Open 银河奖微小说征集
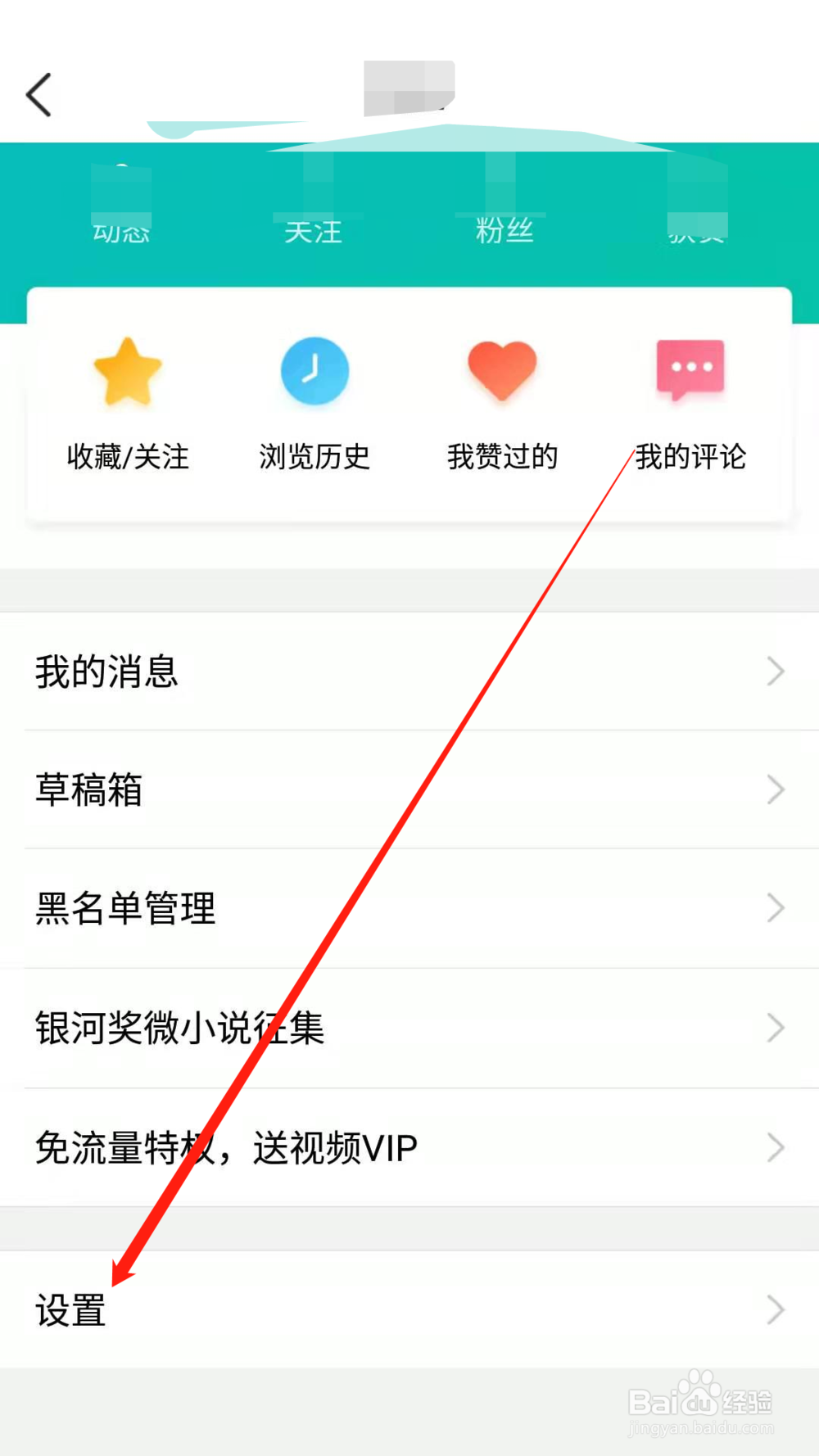The width and height of the screenshot is (819, 1456). coord(179,1028)
